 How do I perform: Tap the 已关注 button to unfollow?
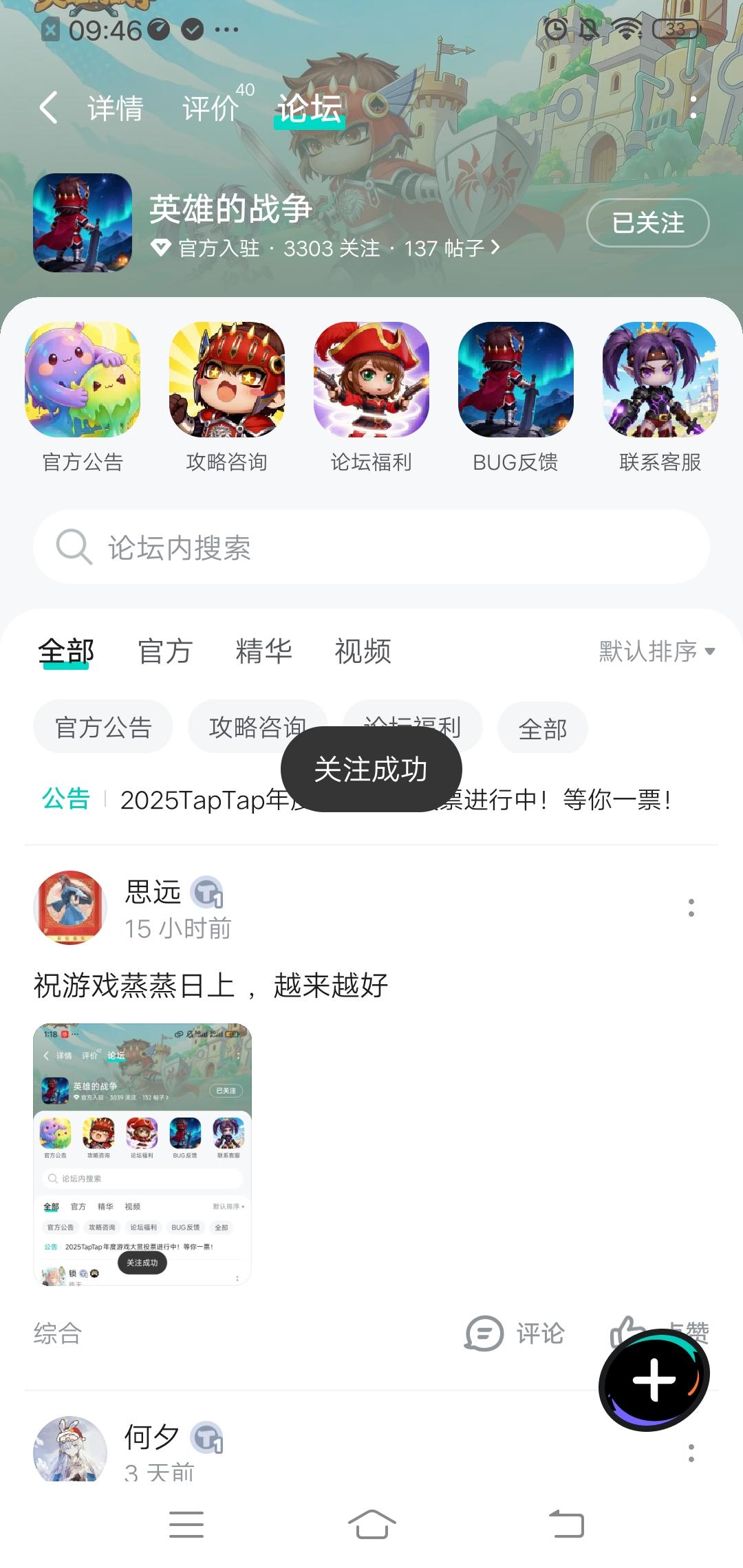pyautogui.click(x=647, y=222)
